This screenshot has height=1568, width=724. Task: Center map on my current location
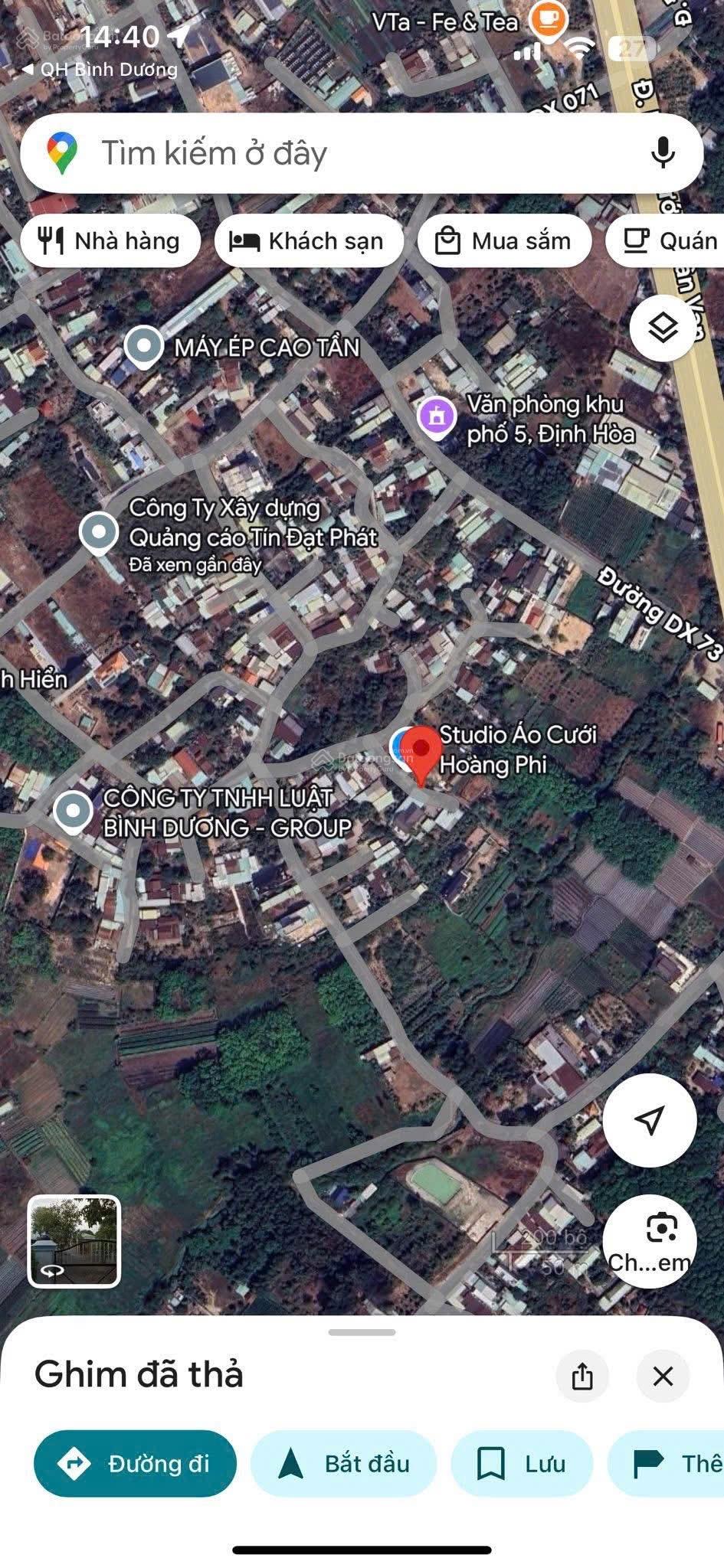[649, 1120]
